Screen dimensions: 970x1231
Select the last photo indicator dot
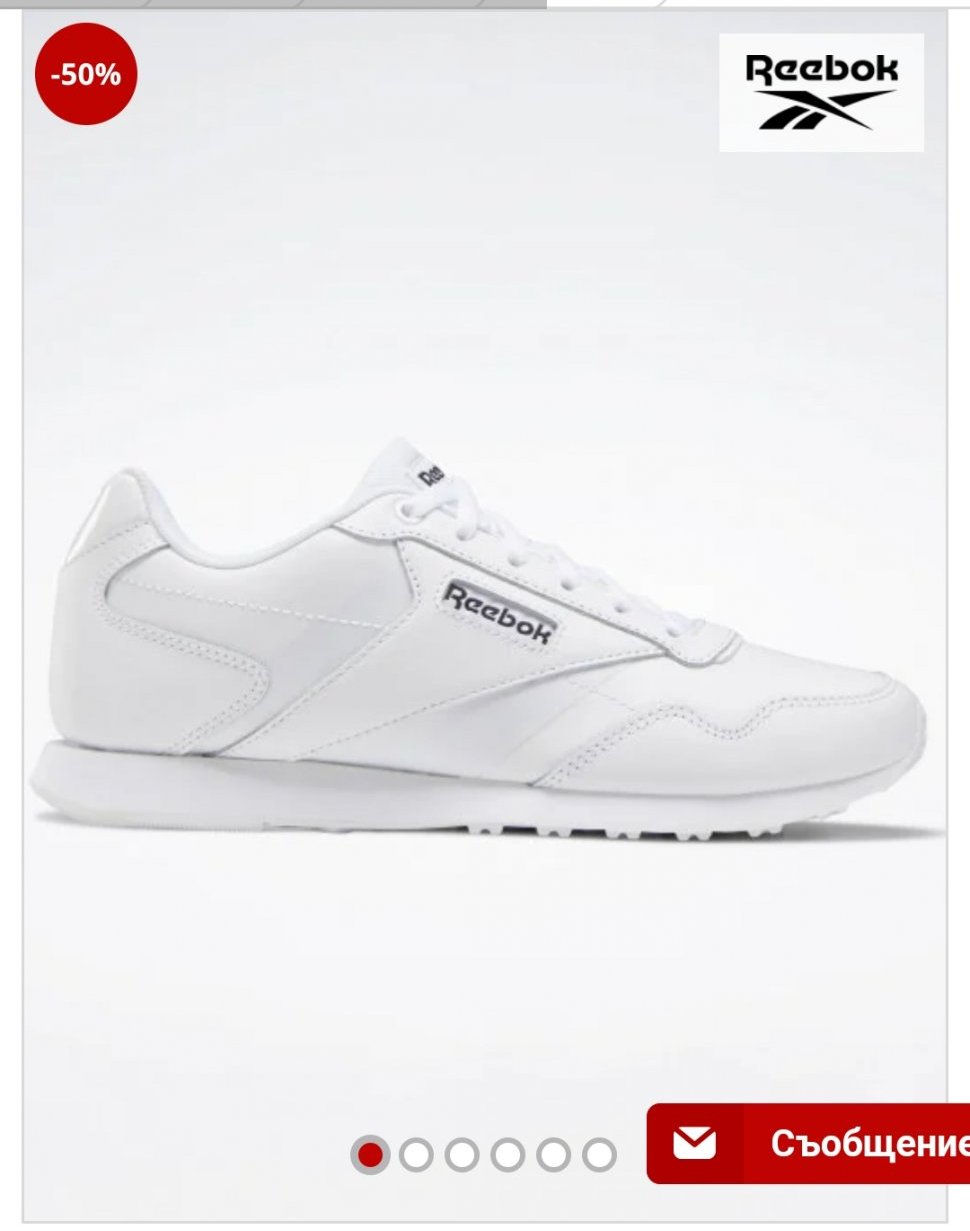pos(599,1155)
